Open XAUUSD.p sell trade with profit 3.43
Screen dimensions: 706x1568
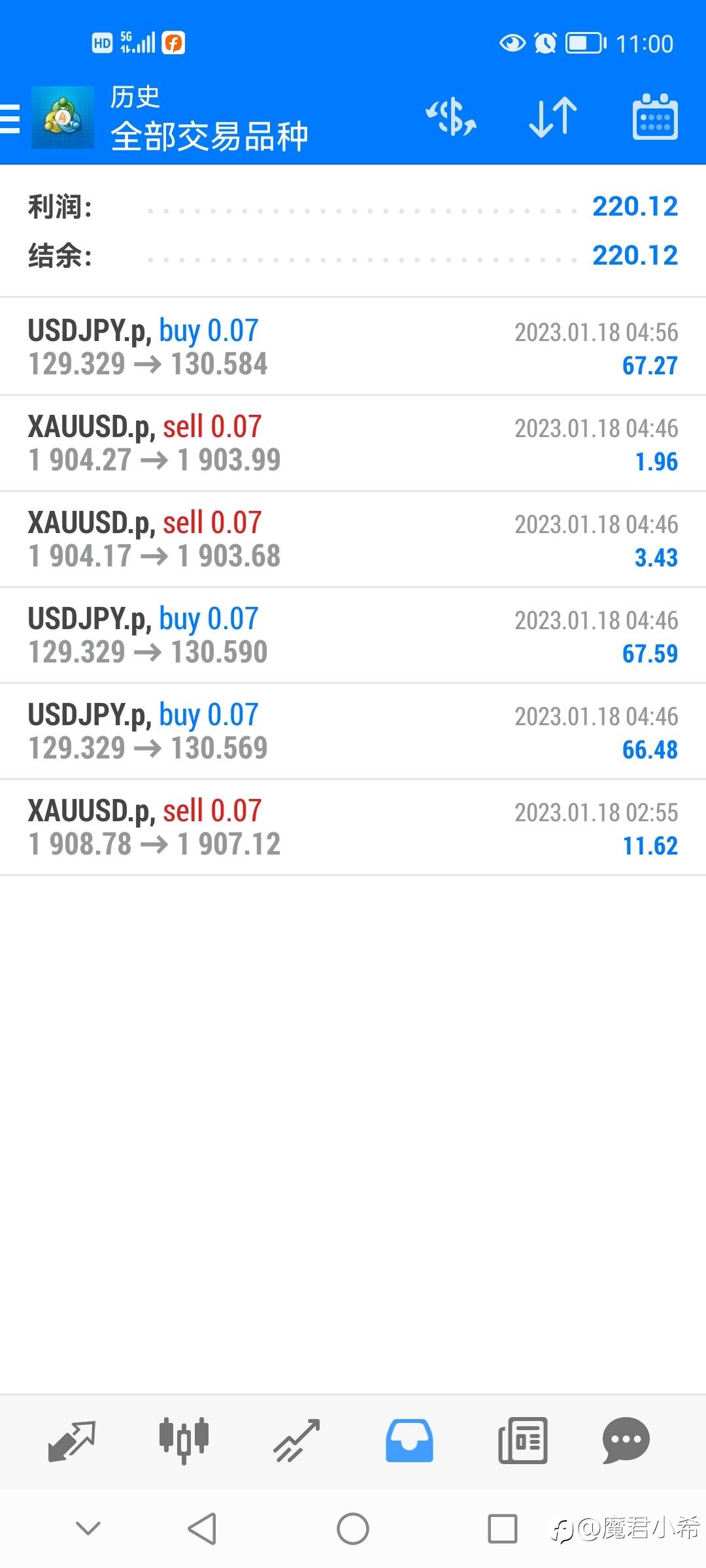pyautogui.click(x=353, y=539)
